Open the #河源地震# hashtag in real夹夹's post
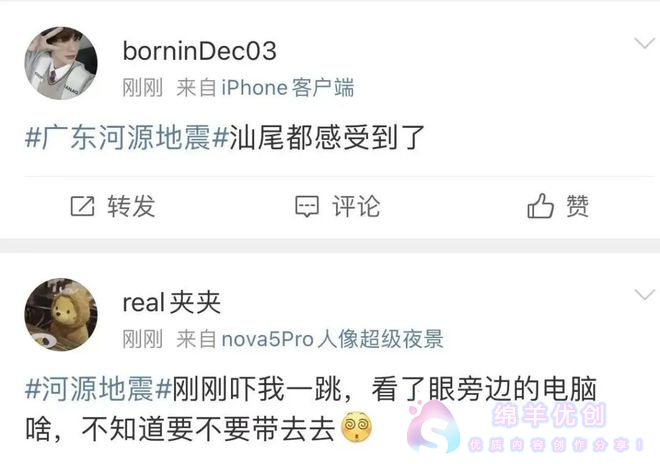This screenshot has height=464, width=660. pos(89,388)
